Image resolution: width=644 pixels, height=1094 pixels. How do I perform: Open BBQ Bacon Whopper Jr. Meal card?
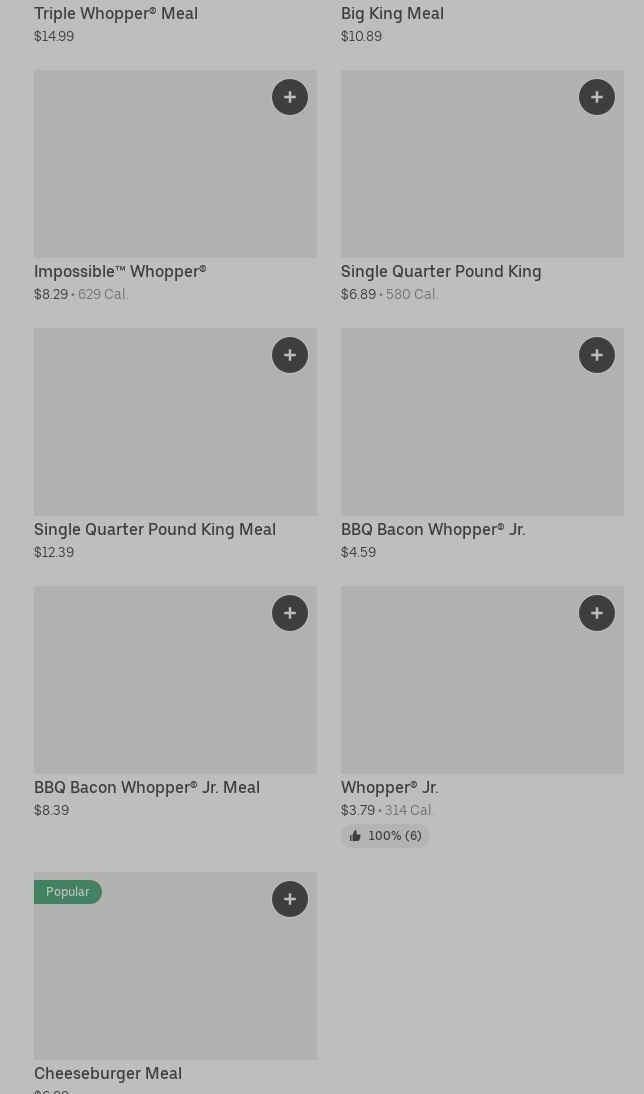175,703
